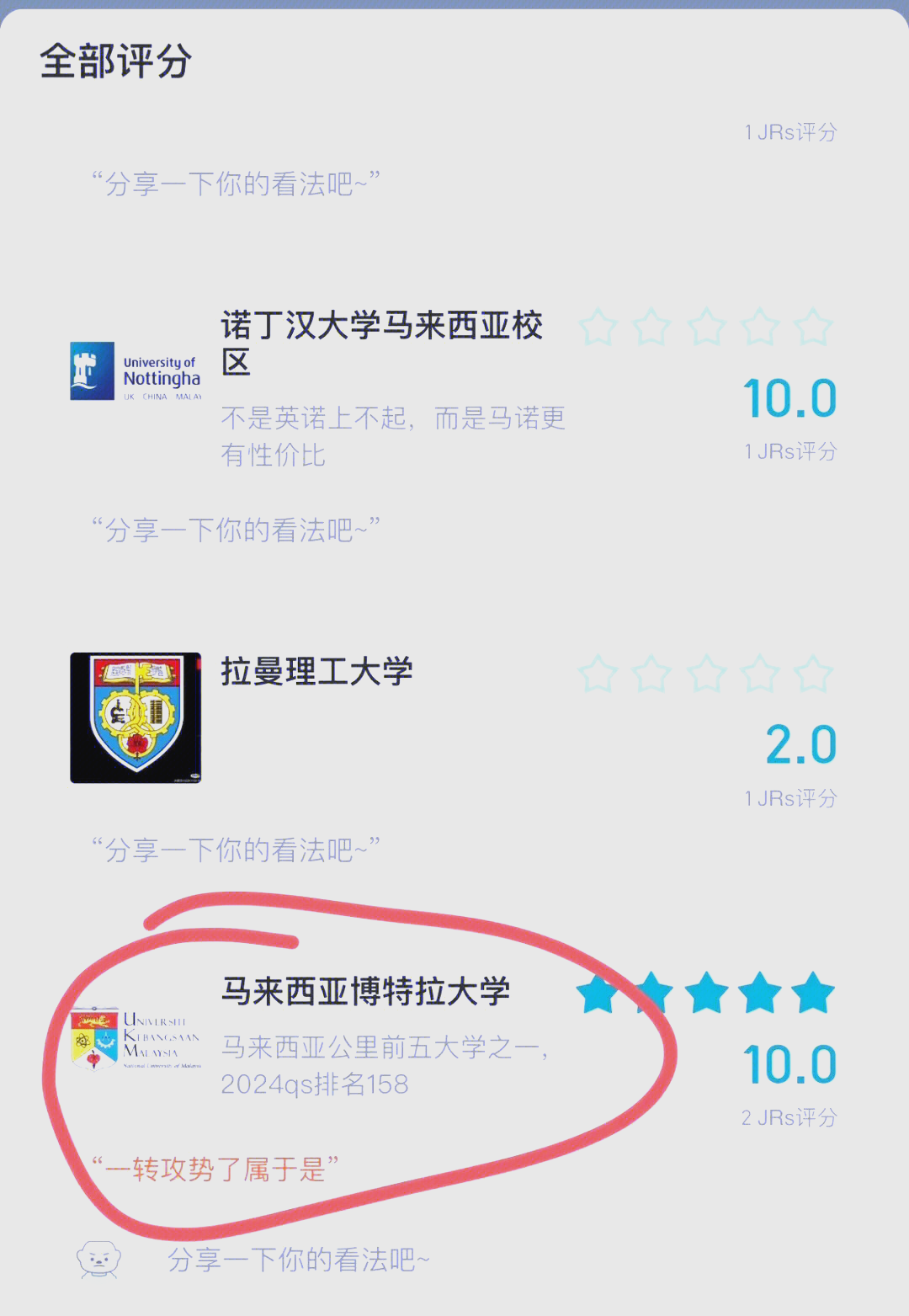This screenshot has height=1316, width=909.
Task: Tap the 分享一下你的看法吧 prompt under 诺丁汉大学马来西亚校区
Action: pyautogui.click(x=236, y=530)
